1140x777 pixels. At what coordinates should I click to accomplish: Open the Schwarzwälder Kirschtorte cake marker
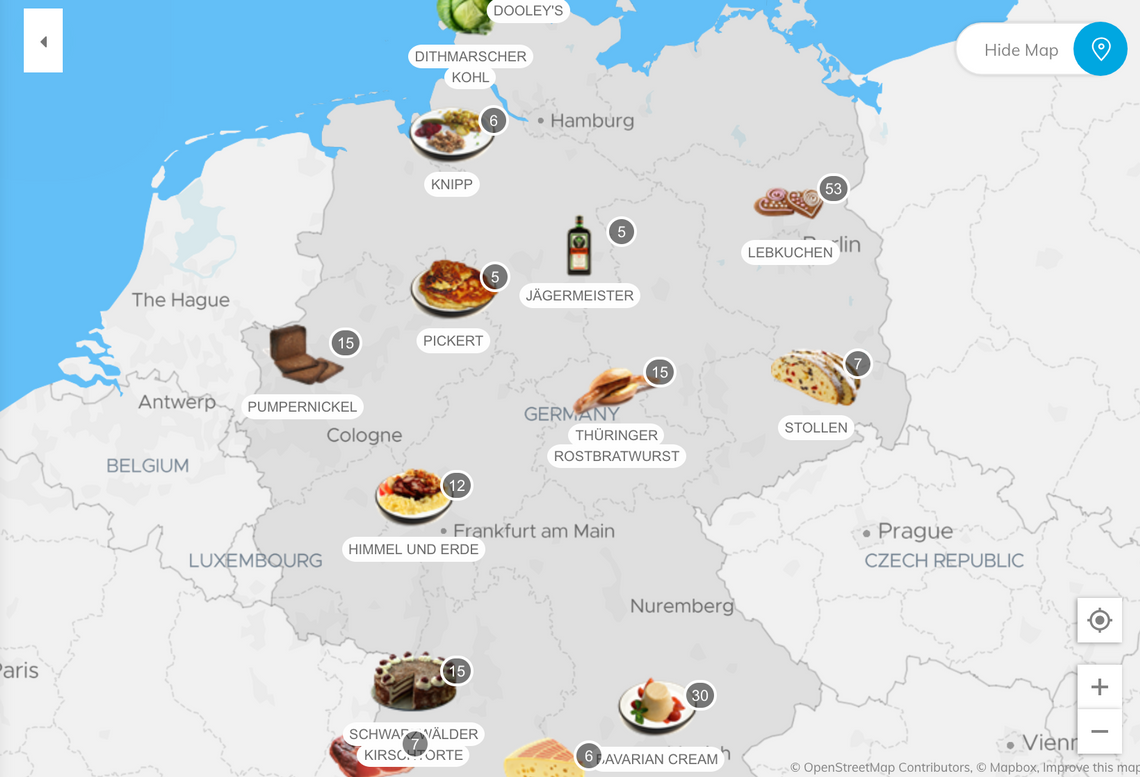[414, 681]
